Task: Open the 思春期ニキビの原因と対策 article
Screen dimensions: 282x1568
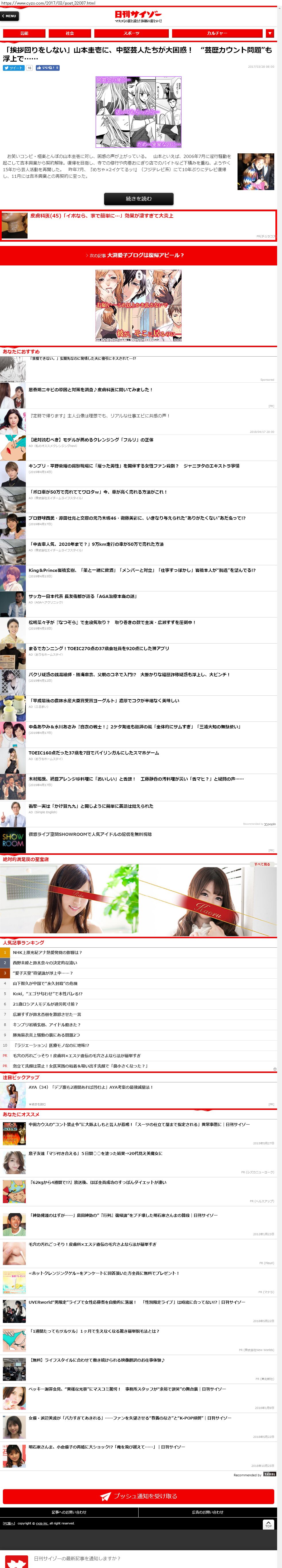Action: [x=91, y=390]
